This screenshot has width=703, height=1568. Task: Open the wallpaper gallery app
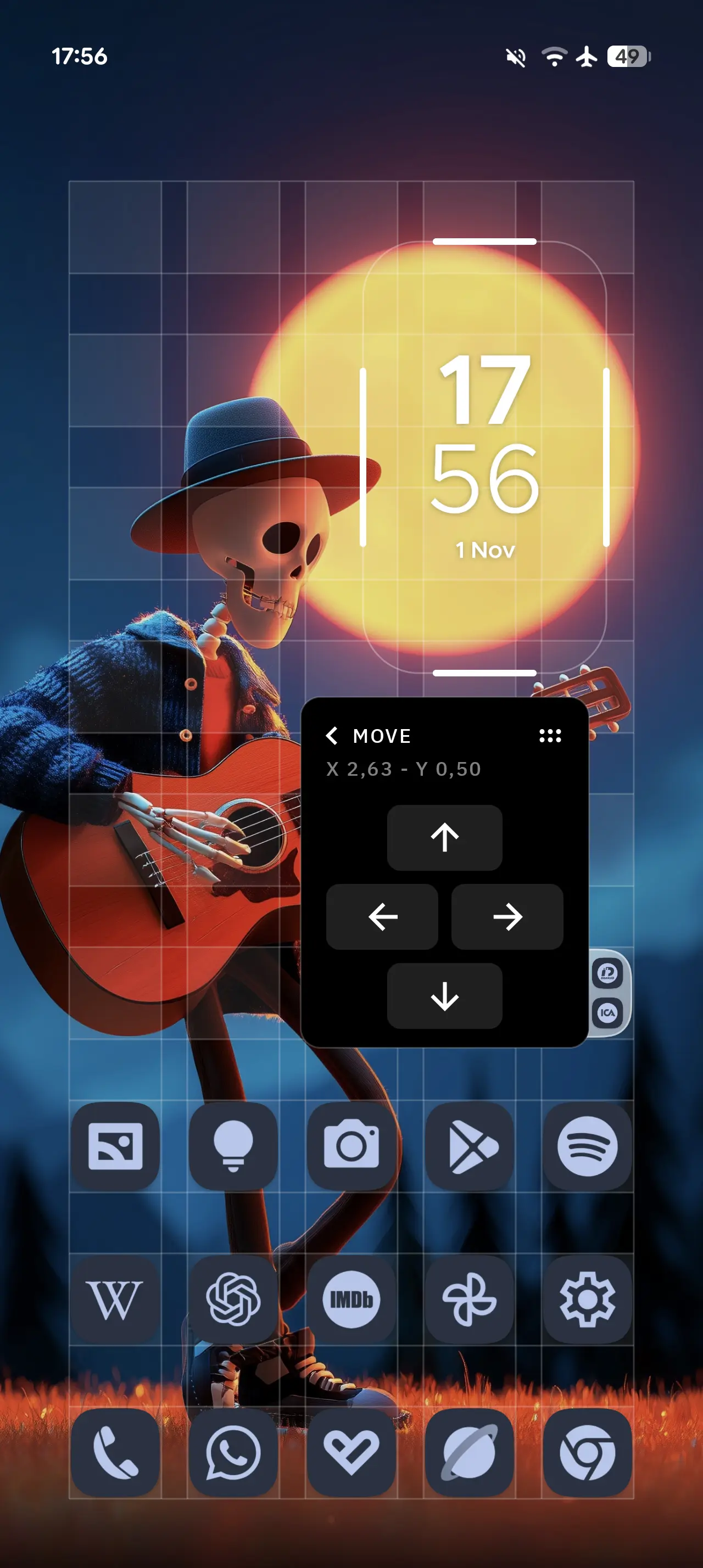tap(115, 1146)
